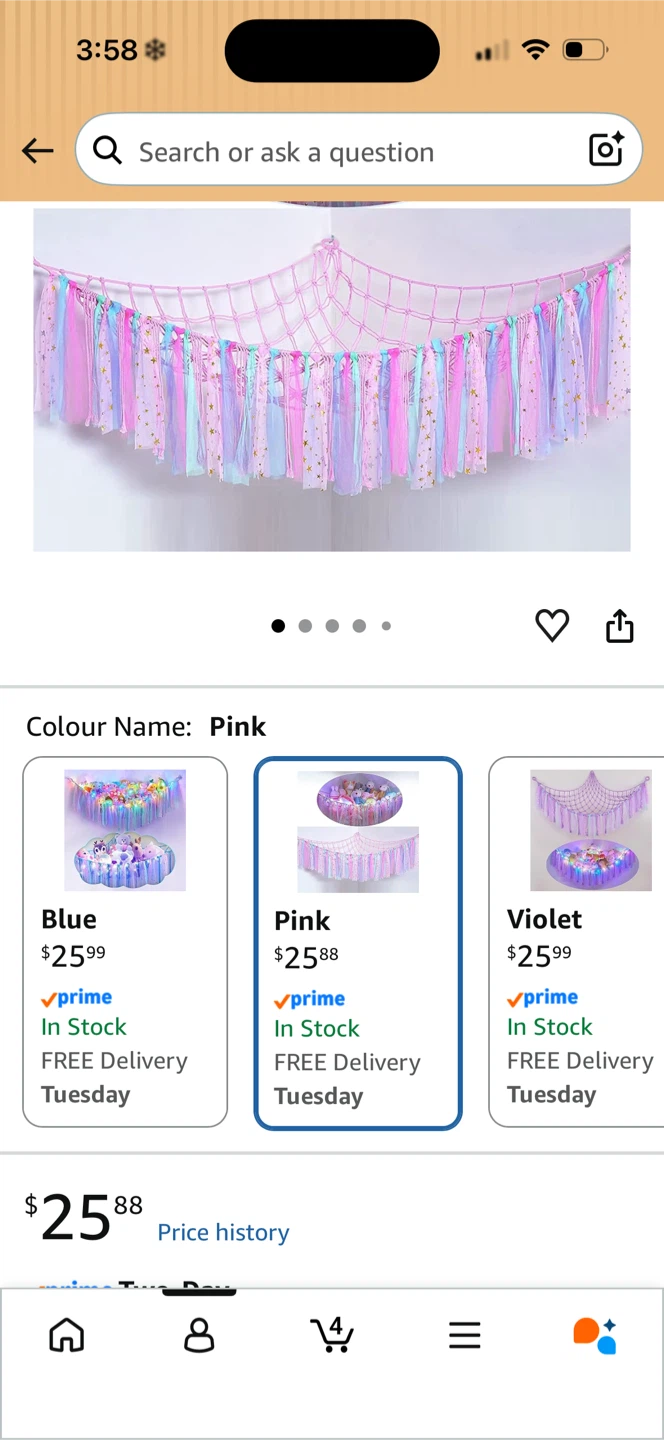Viewport: 664px width, 1440px height.
Task: Open the pink toy hammock product image
Action: [332, 380]
